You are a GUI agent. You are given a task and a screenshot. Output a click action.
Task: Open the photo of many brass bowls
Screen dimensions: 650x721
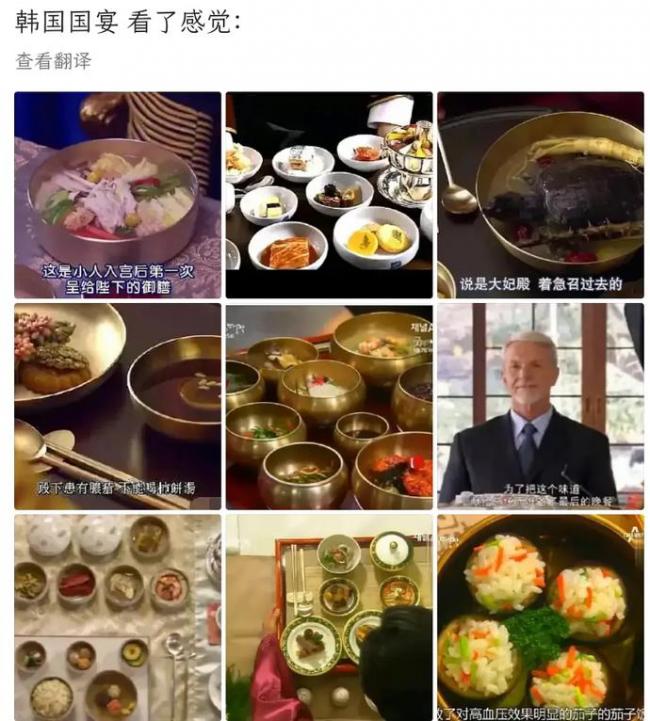click(x=329, y=406)
